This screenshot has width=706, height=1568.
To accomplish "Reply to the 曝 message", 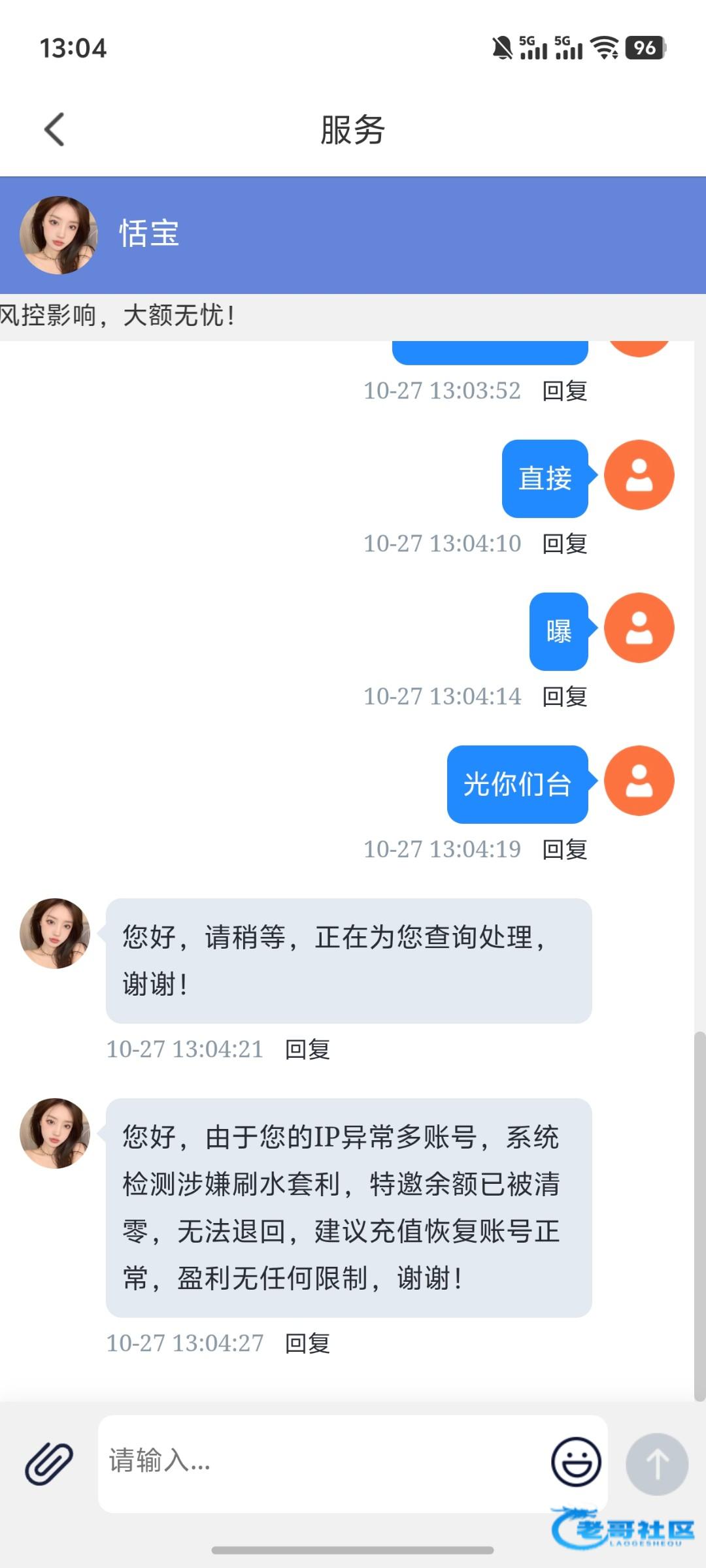I will click(x=565, y=696).
